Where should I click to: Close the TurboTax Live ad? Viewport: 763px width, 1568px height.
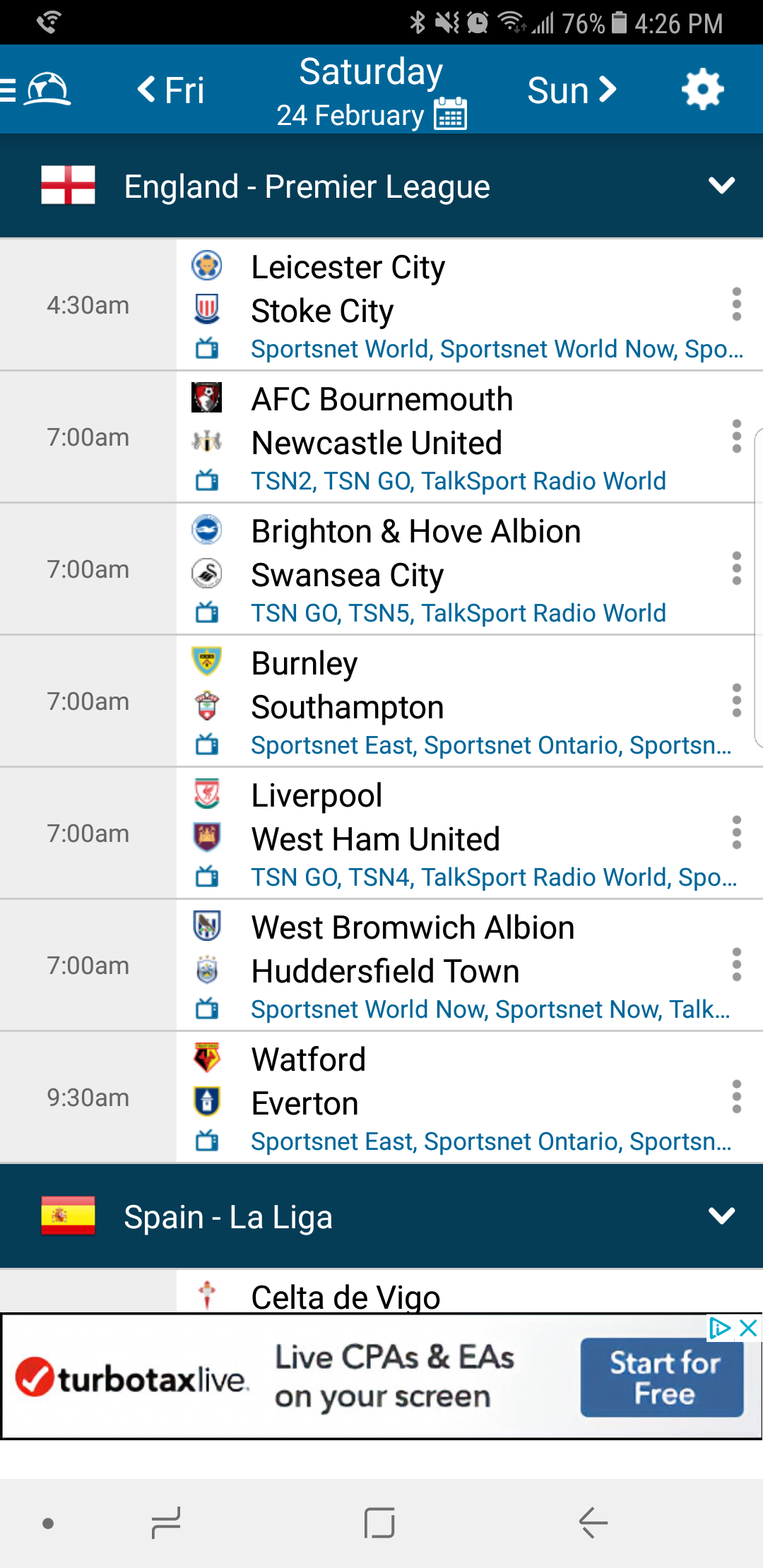[748, 1329]
